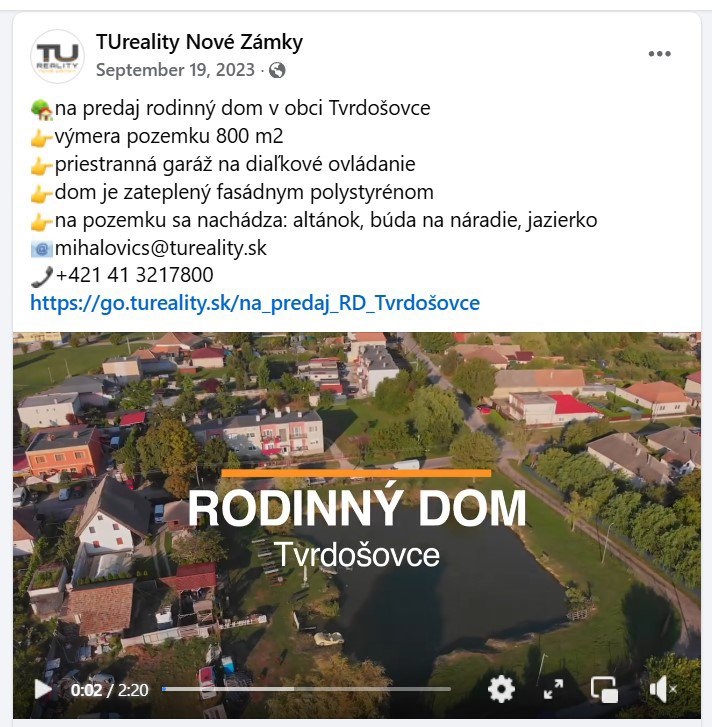Unmute the video sound
Screen dimensions: 712x727
click(662, 689)
